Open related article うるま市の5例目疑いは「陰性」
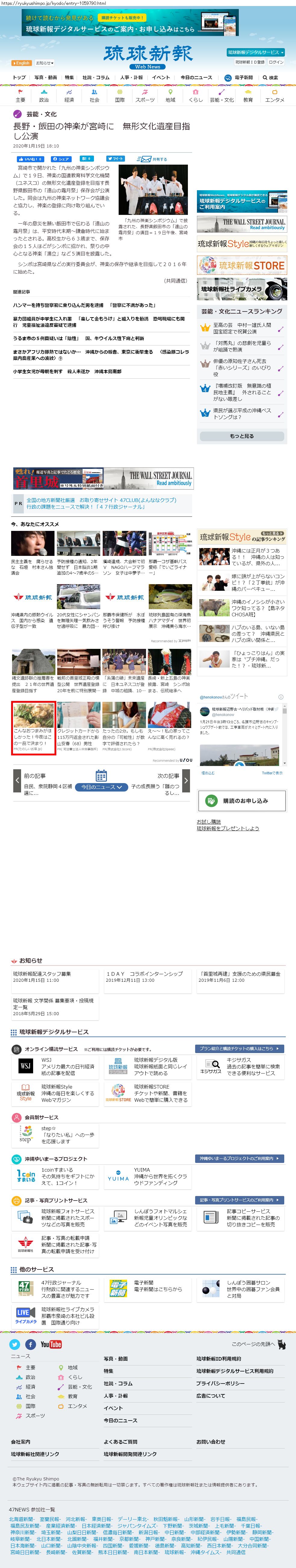Screen dimensions: 296x1568 (79, 339)
